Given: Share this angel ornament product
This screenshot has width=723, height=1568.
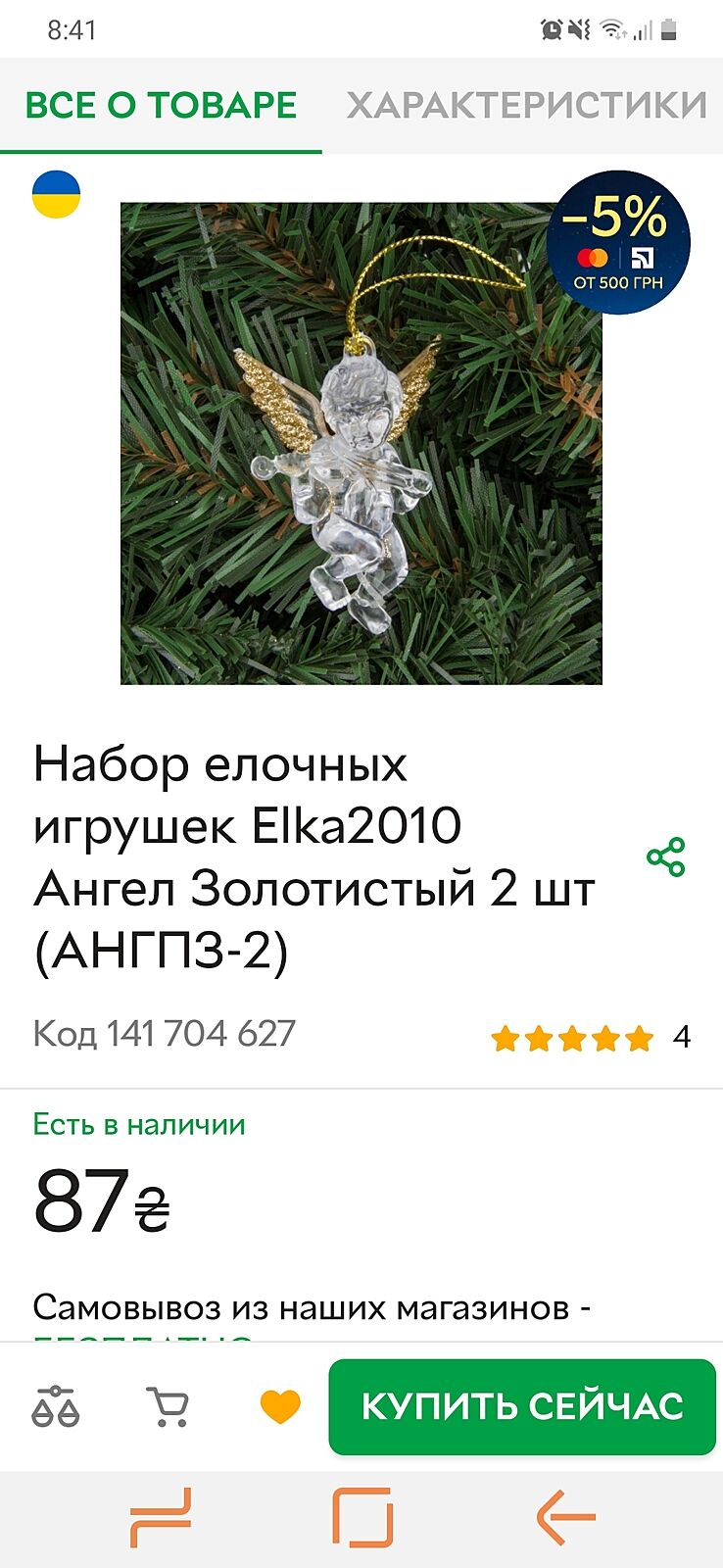Looking at the screenshot, I should 666,857.
